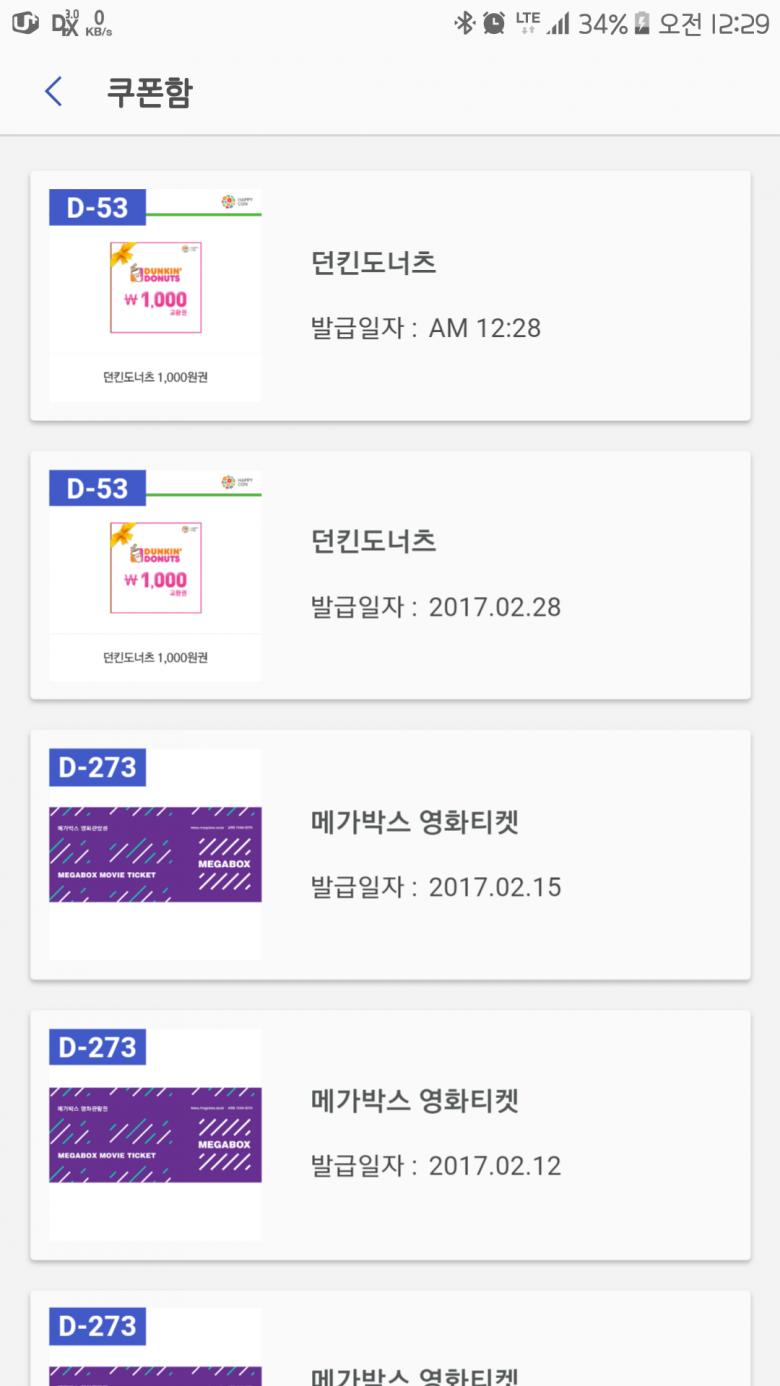Go back from the 쿠폰함 screen
Screen dimensions: 780x1386
pos(54,92)
